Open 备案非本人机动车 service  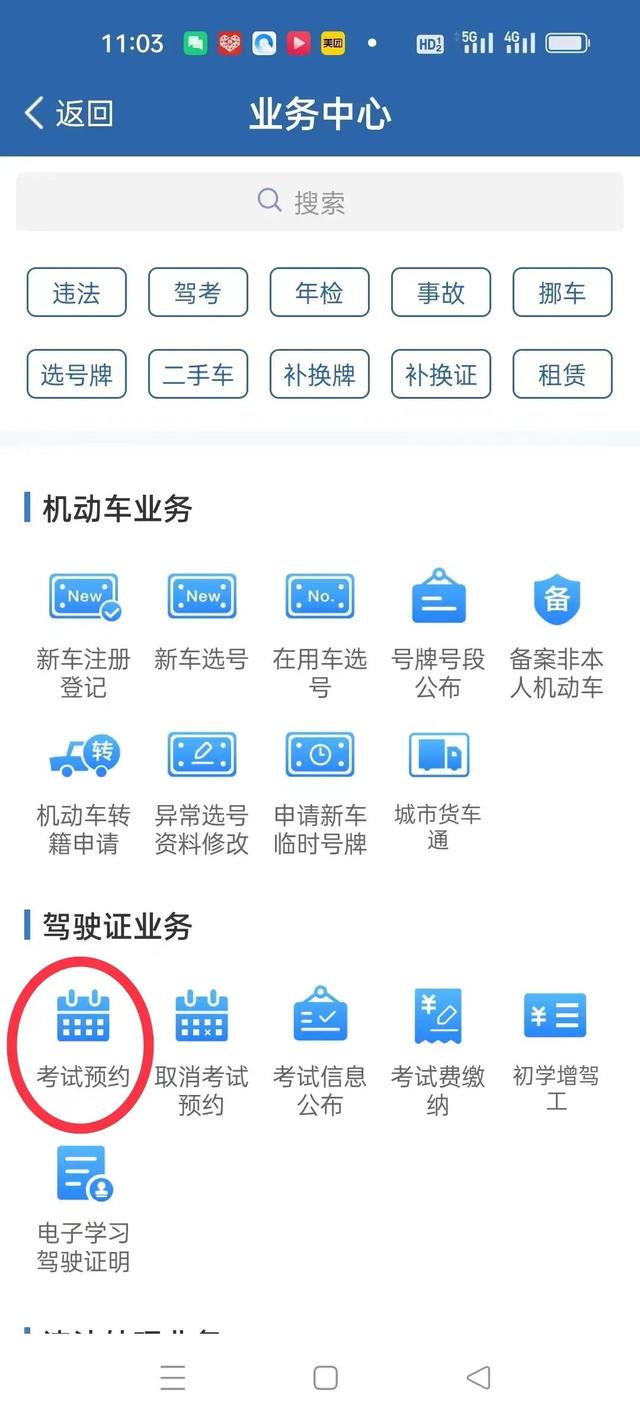[557, 635]
